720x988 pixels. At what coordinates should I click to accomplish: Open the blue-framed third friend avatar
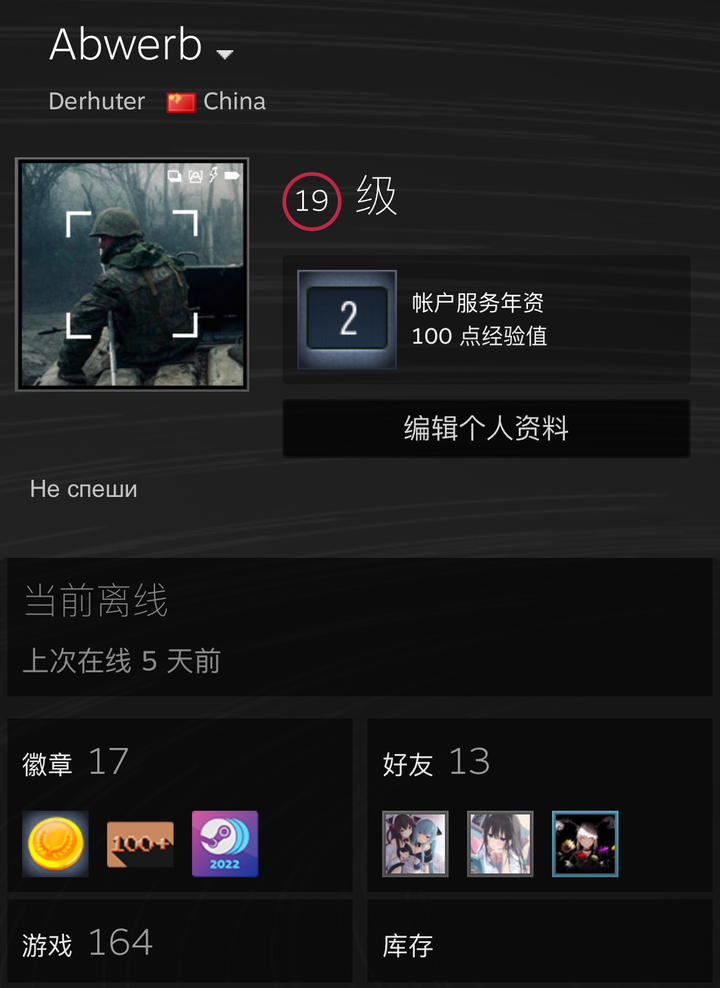click(585, 843)
